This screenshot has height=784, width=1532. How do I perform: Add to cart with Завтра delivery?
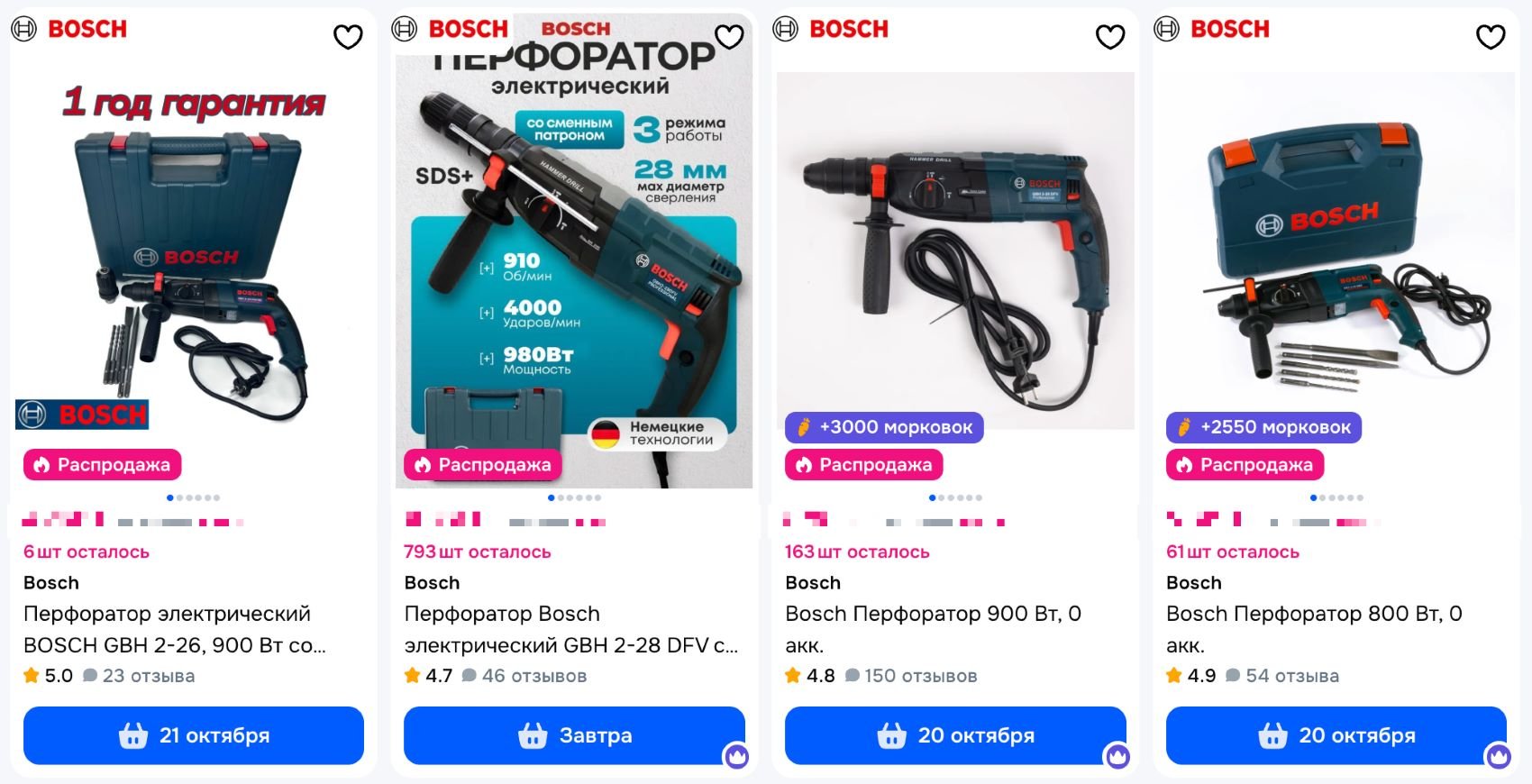coord(574,735)
